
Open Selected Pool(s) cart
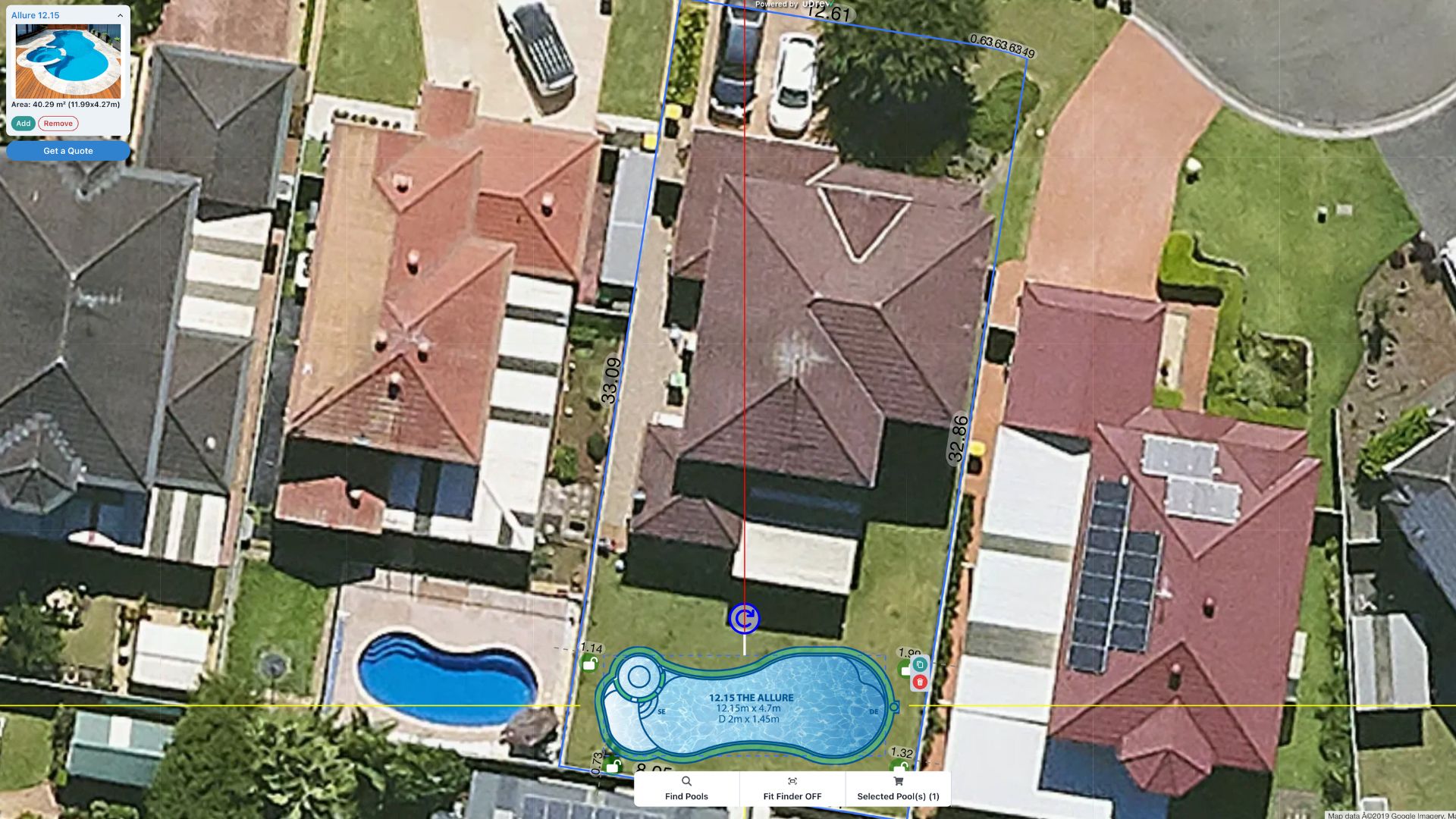pos(898,789)
